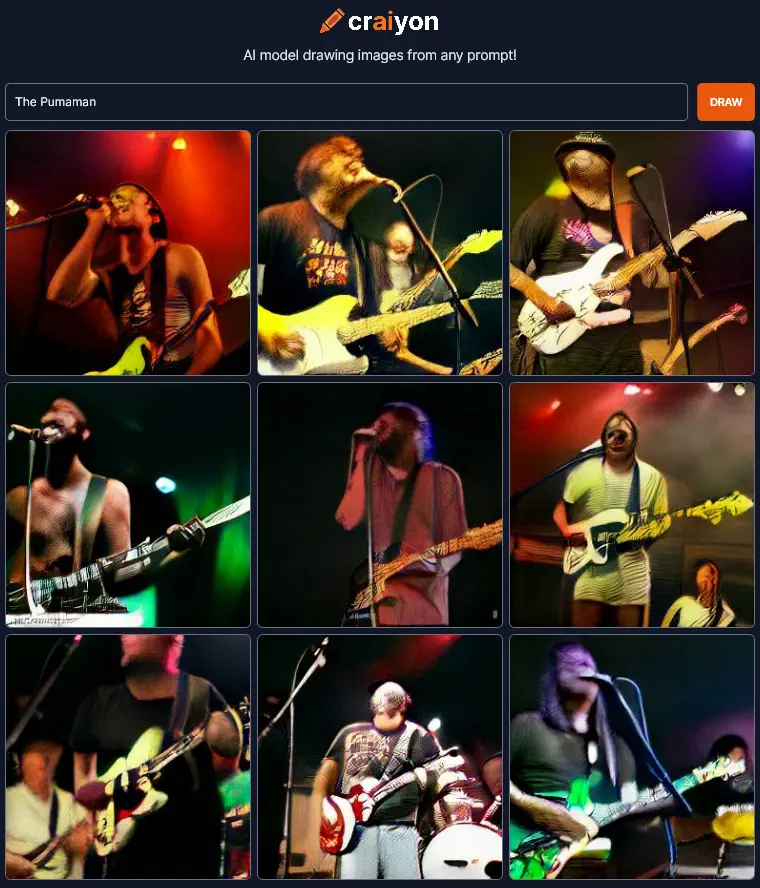Select the image with man in white shirt
760x888 pixels.
128,757
